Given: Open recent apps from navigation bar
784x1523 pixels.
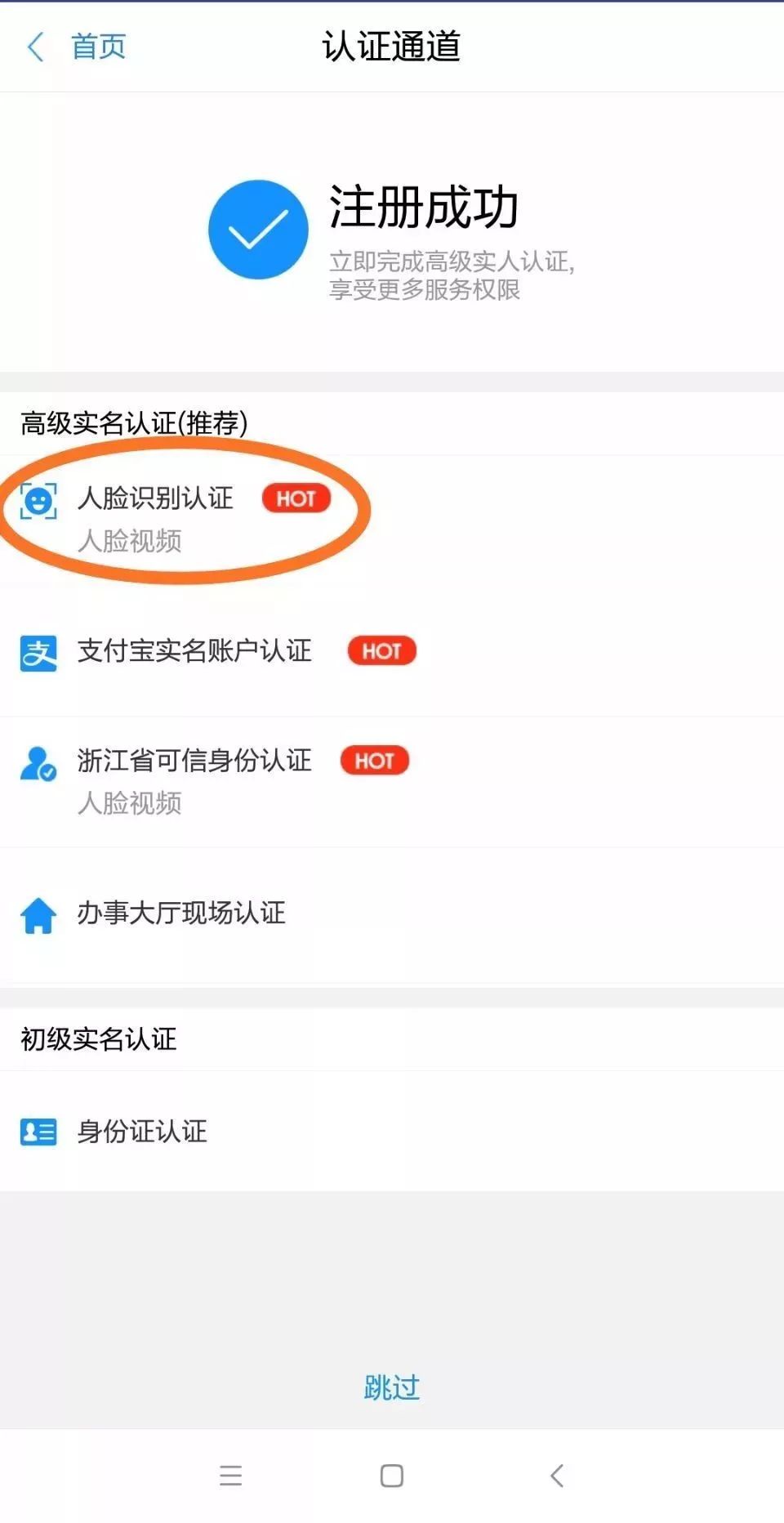Looking at the screenshot, I should pyautogui.click(x=231, y=1476).
